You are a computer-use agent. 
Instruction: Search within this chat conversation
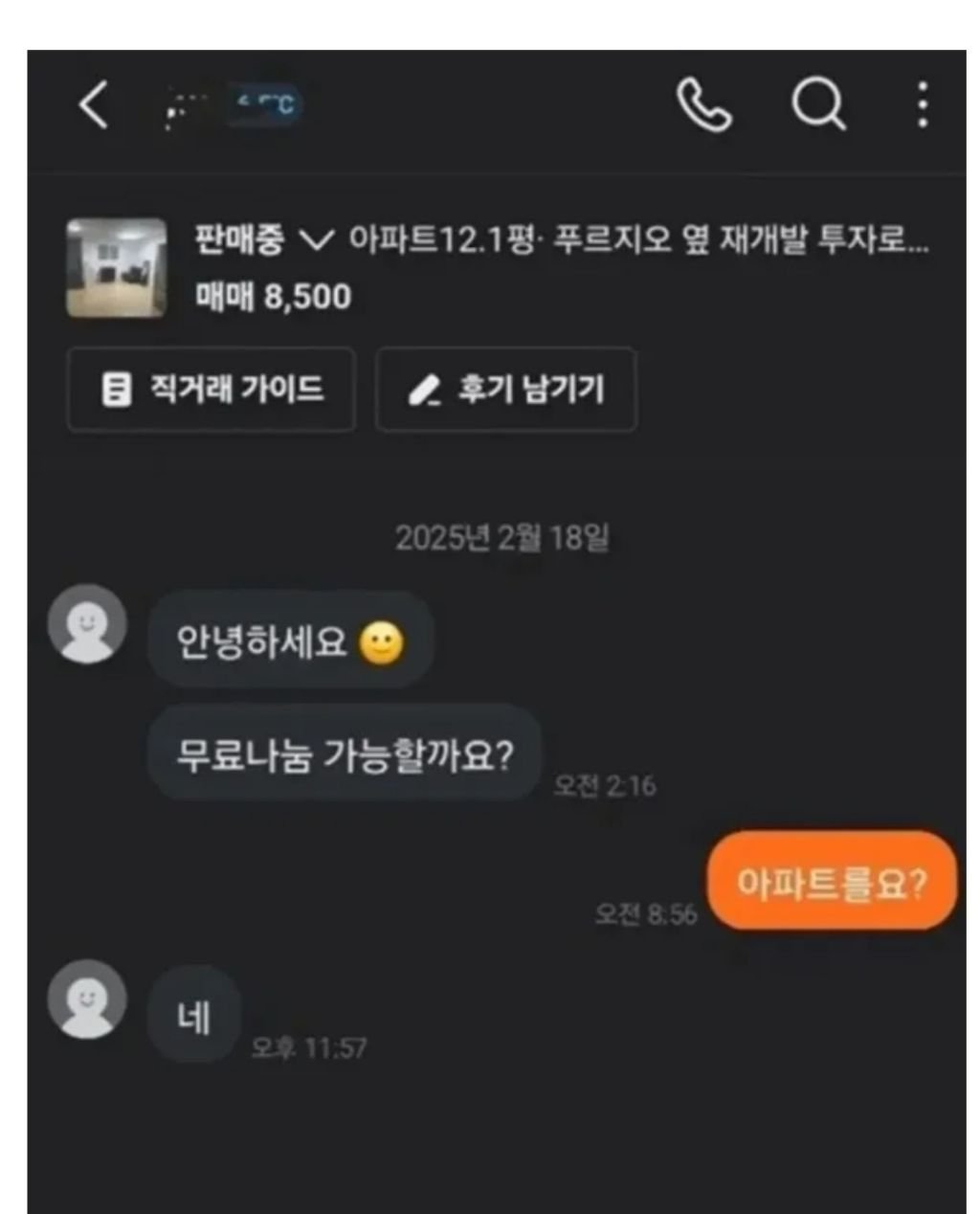[x=818, y=104]
